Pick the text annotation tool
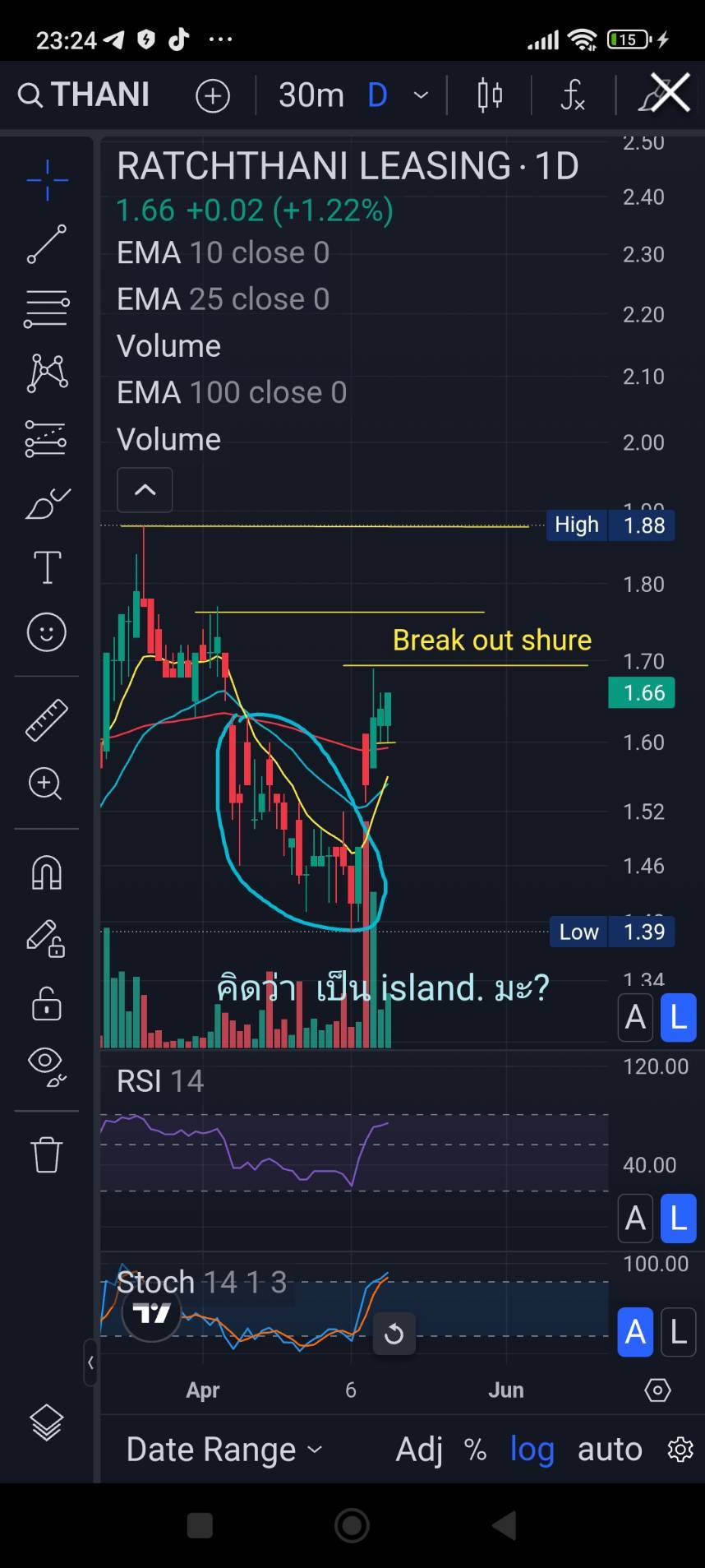The width and height of the screenshot is (705, 1568). (x=47, y=567)
